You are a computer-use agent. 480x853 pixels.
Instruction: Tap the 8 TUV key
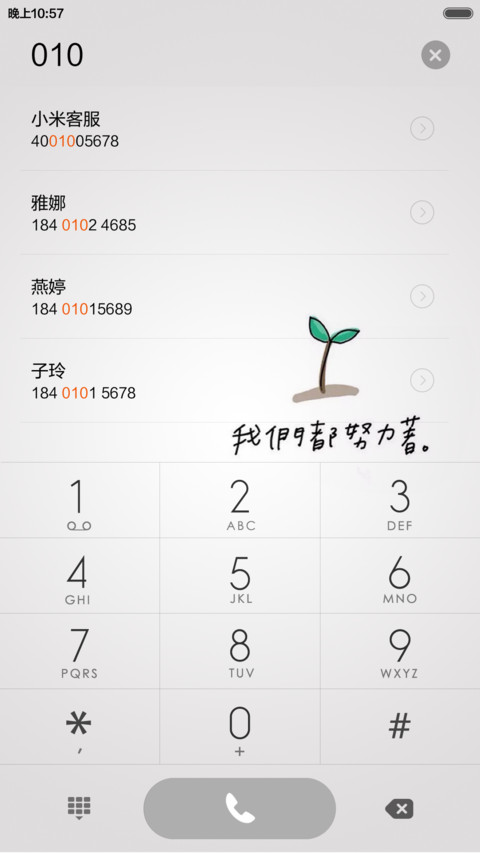point(240,651)
